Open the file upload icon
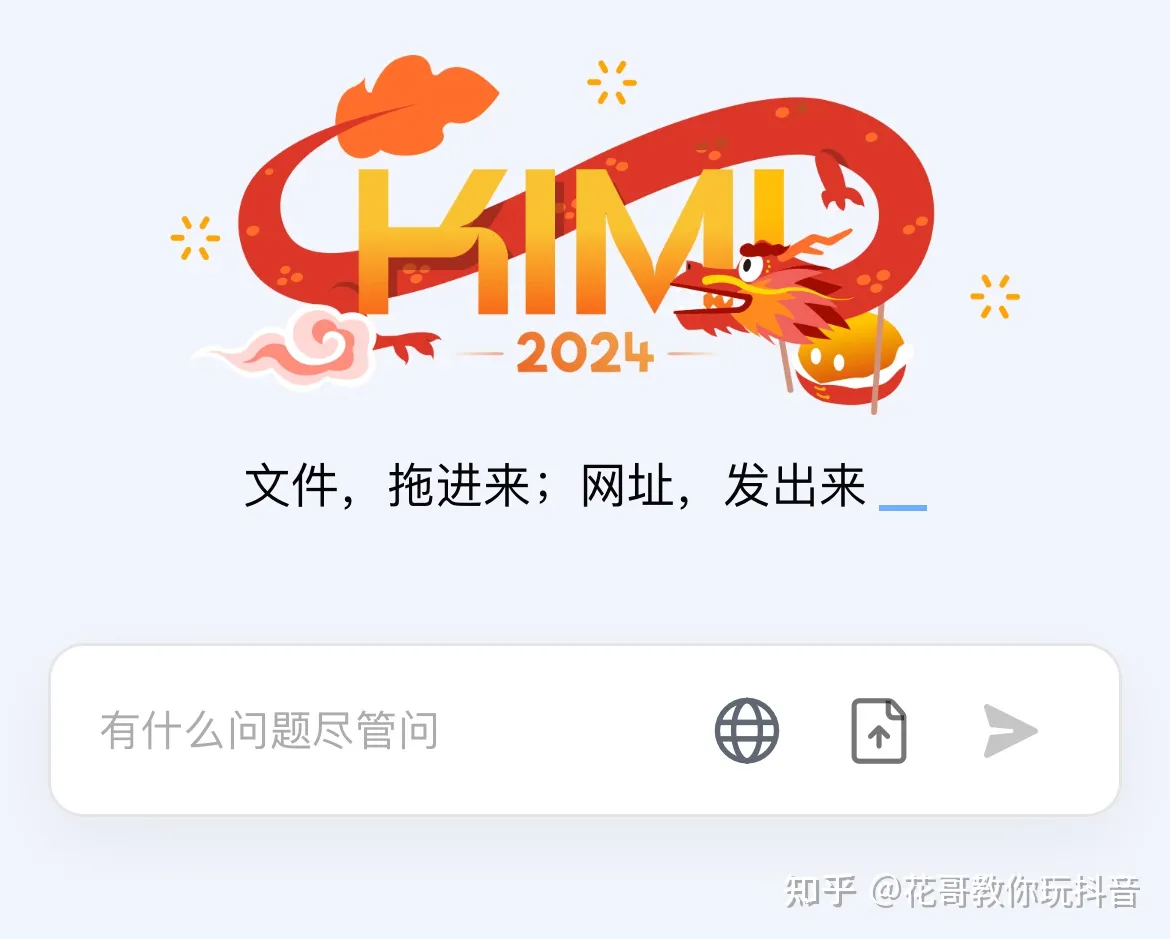 point(879,732)
